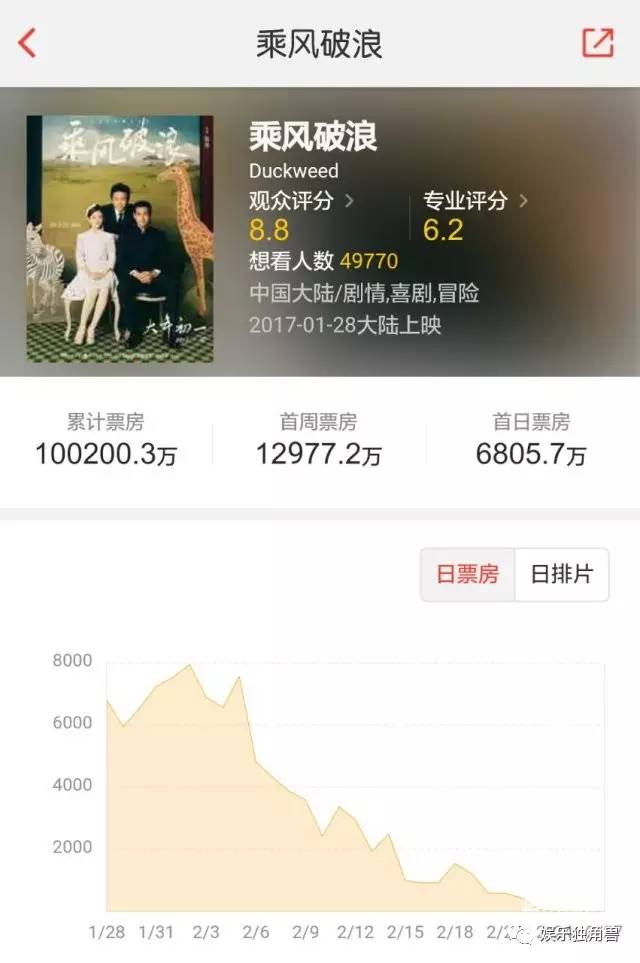The width and height of the screenshot is (640, 963).
Task: Go back using the red arrow
Action: click(27, 43)
